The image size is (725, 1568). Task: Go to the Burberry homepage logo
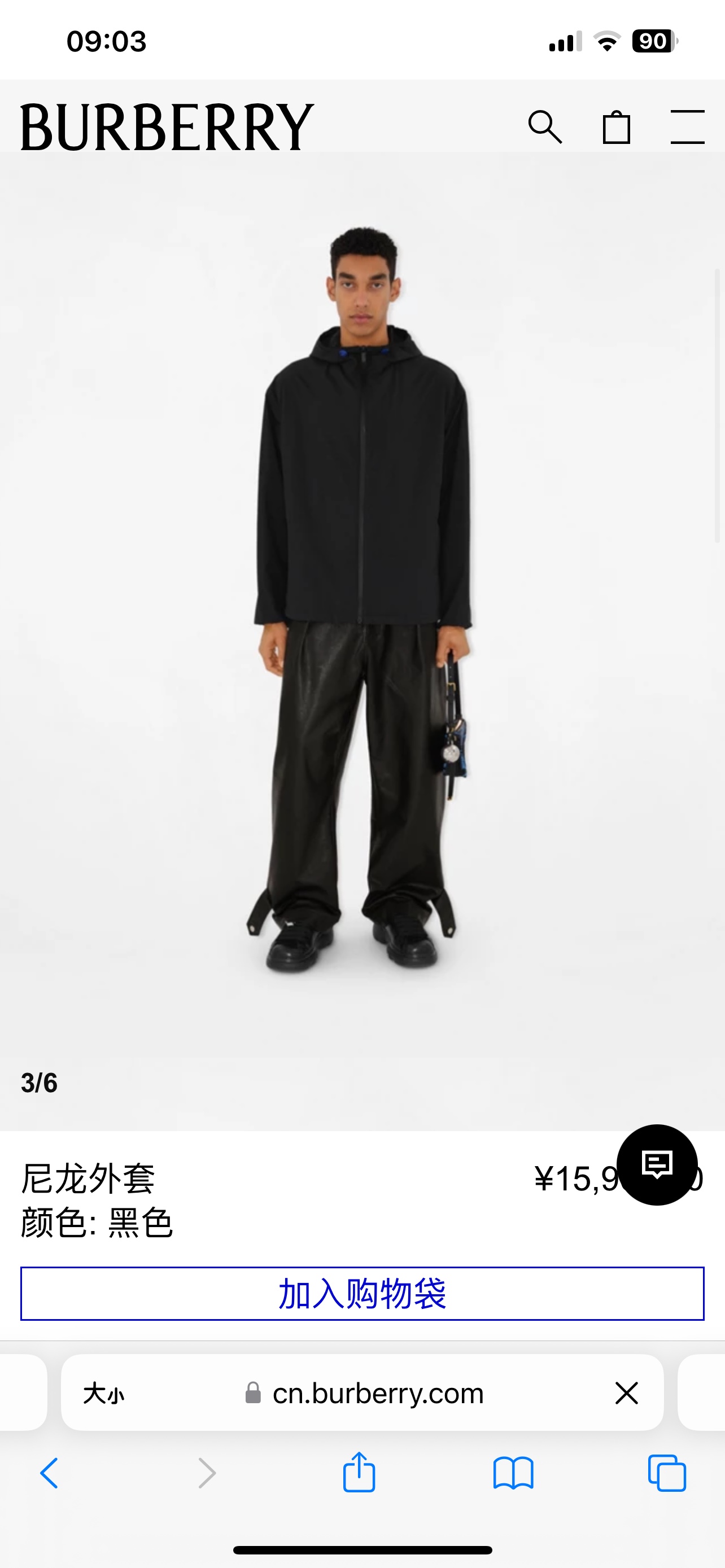tap(167, 126)
